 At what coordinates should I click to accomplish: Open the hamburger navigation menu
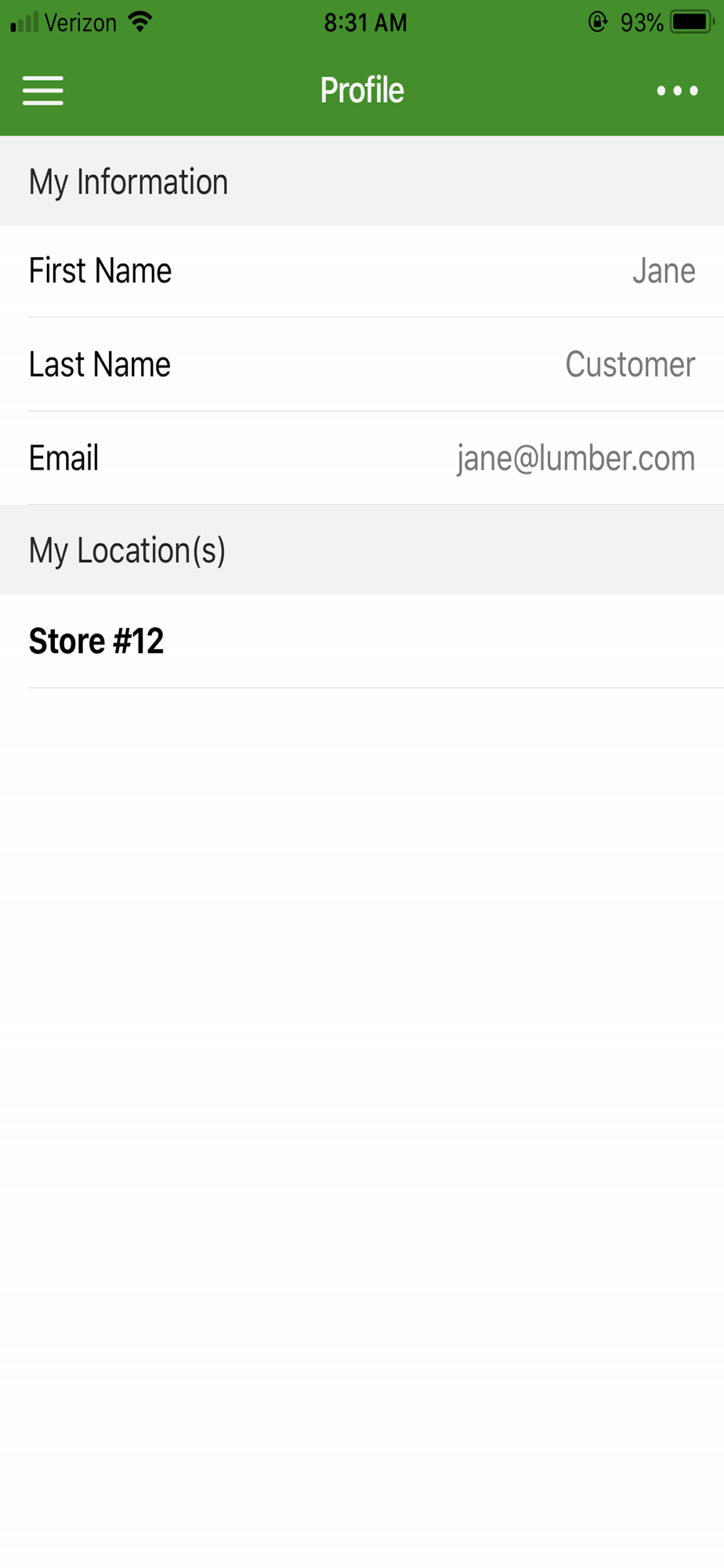coord(43,91)
